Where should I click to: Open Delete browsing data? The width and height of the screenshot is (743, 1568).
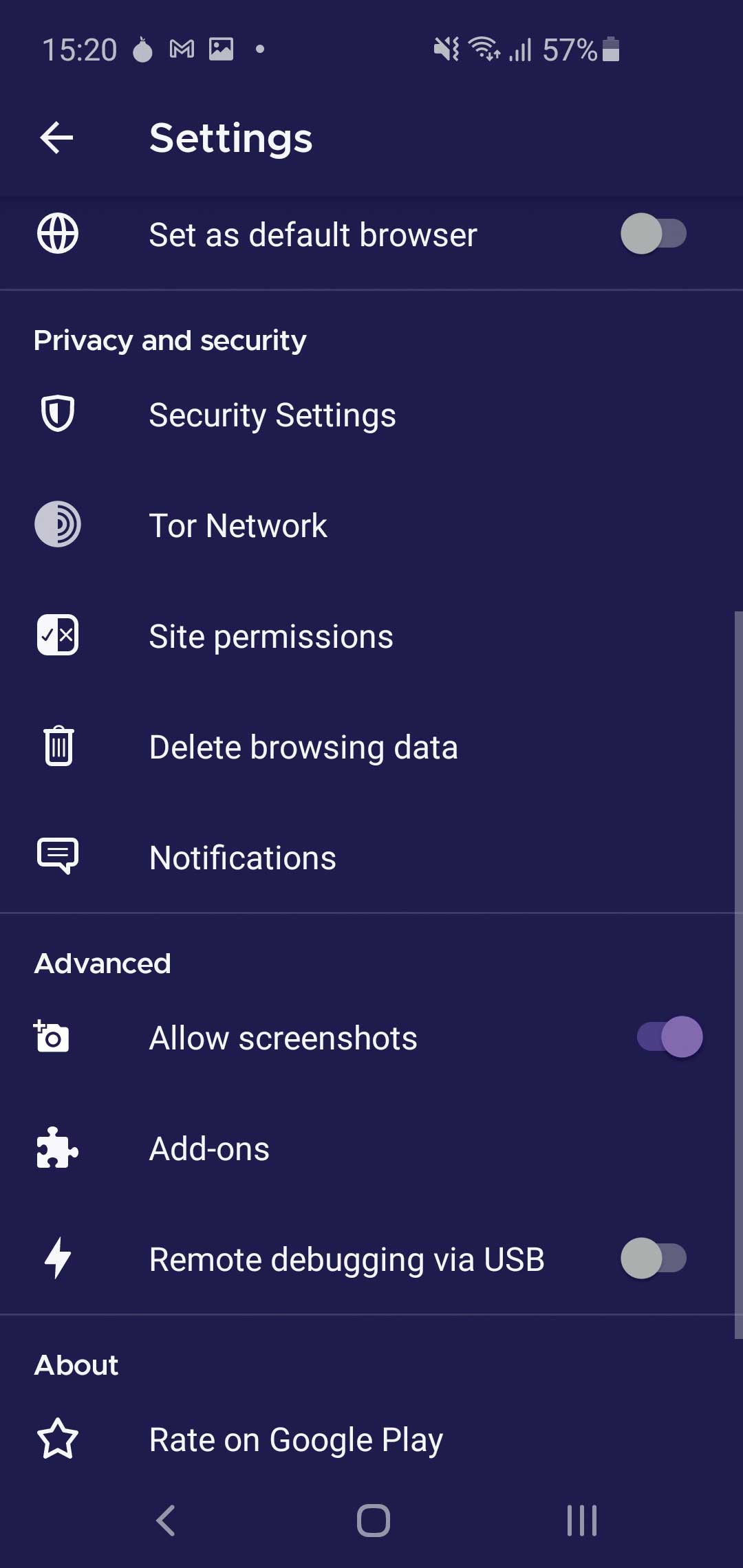371,747
